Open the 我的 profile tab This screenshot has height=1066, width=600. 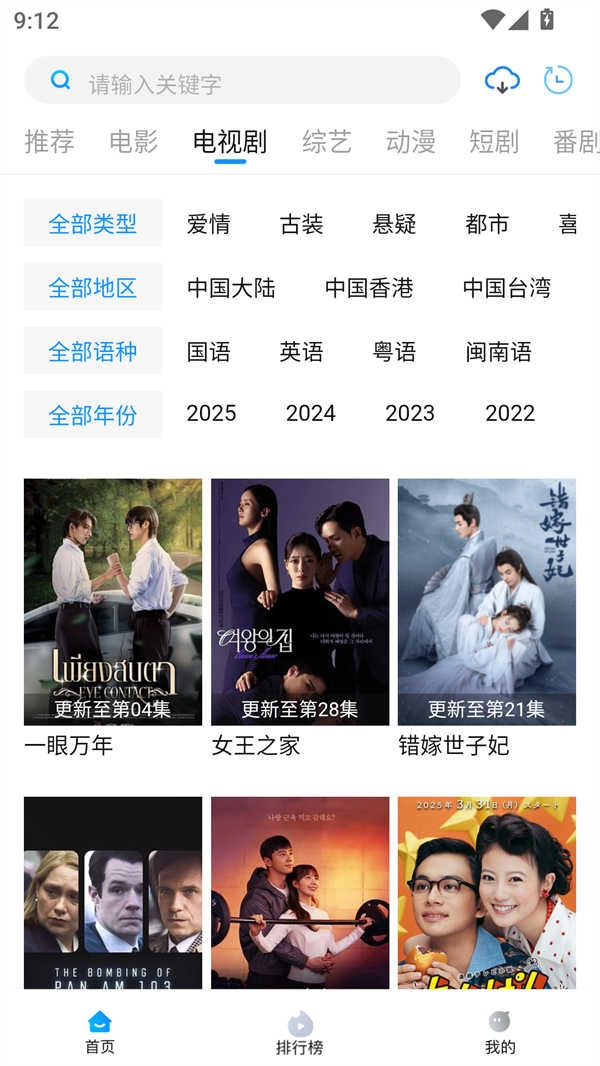tap(500, 1033)
